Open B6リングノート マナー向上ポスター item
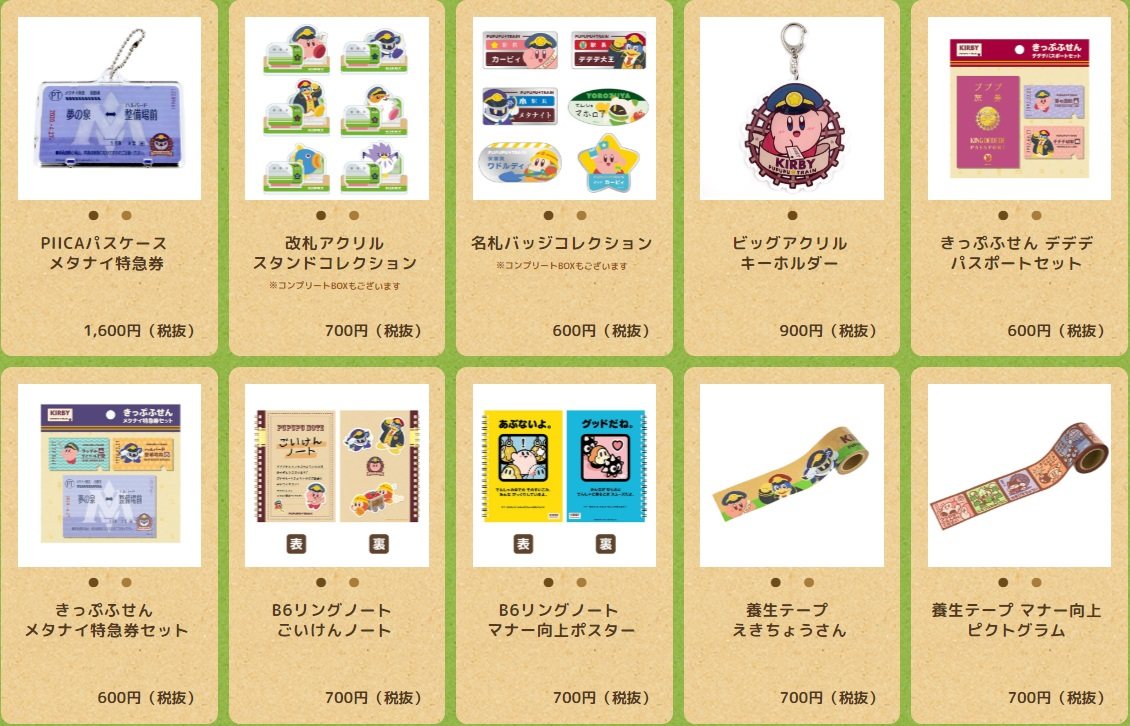Image resolution: width=1130 pixels, height=726 pixels. tap(564, 476)
